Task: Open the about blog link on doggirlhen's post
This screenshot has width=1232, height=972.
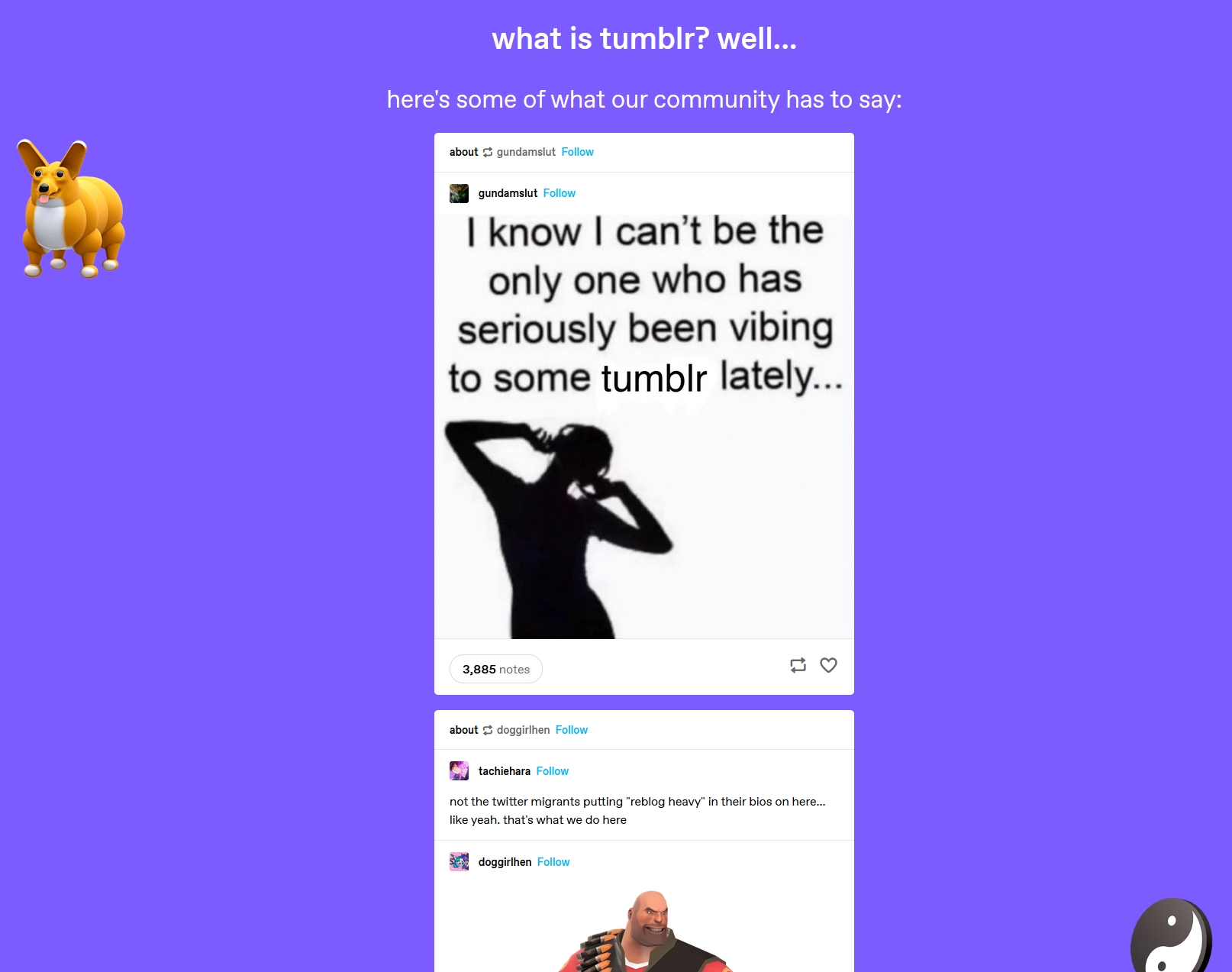Action: (463, 730)
